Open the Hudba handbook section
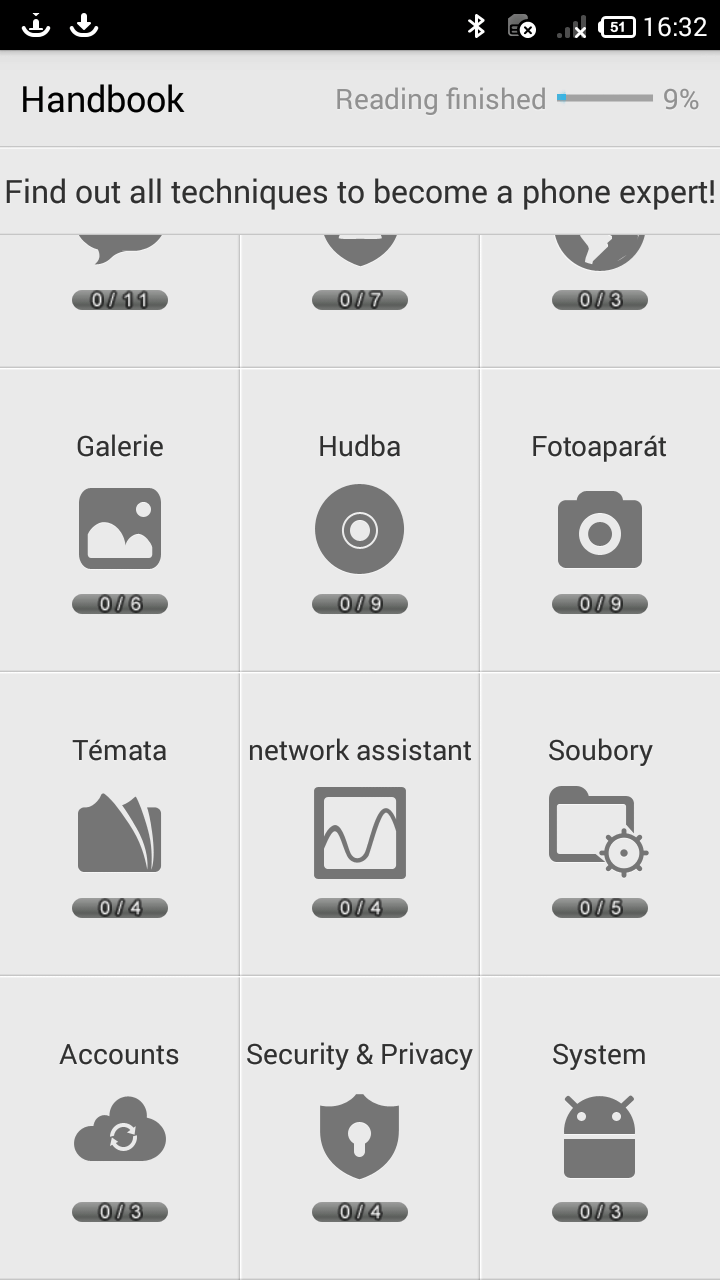The width and height of the screenshot is (720, 1280). click(359, 520)
